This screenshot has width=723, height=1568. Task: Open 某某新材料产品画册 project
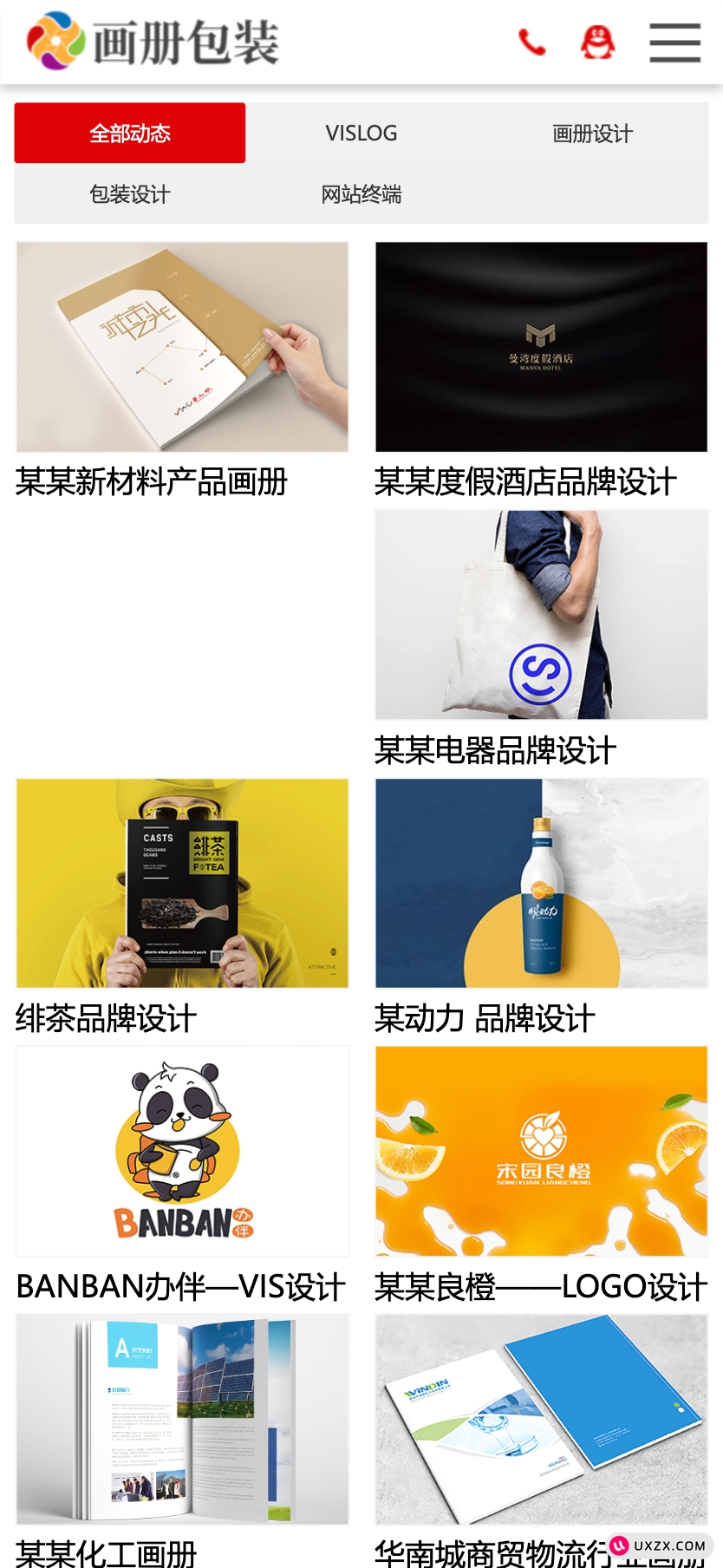click(x=182, y=348)
